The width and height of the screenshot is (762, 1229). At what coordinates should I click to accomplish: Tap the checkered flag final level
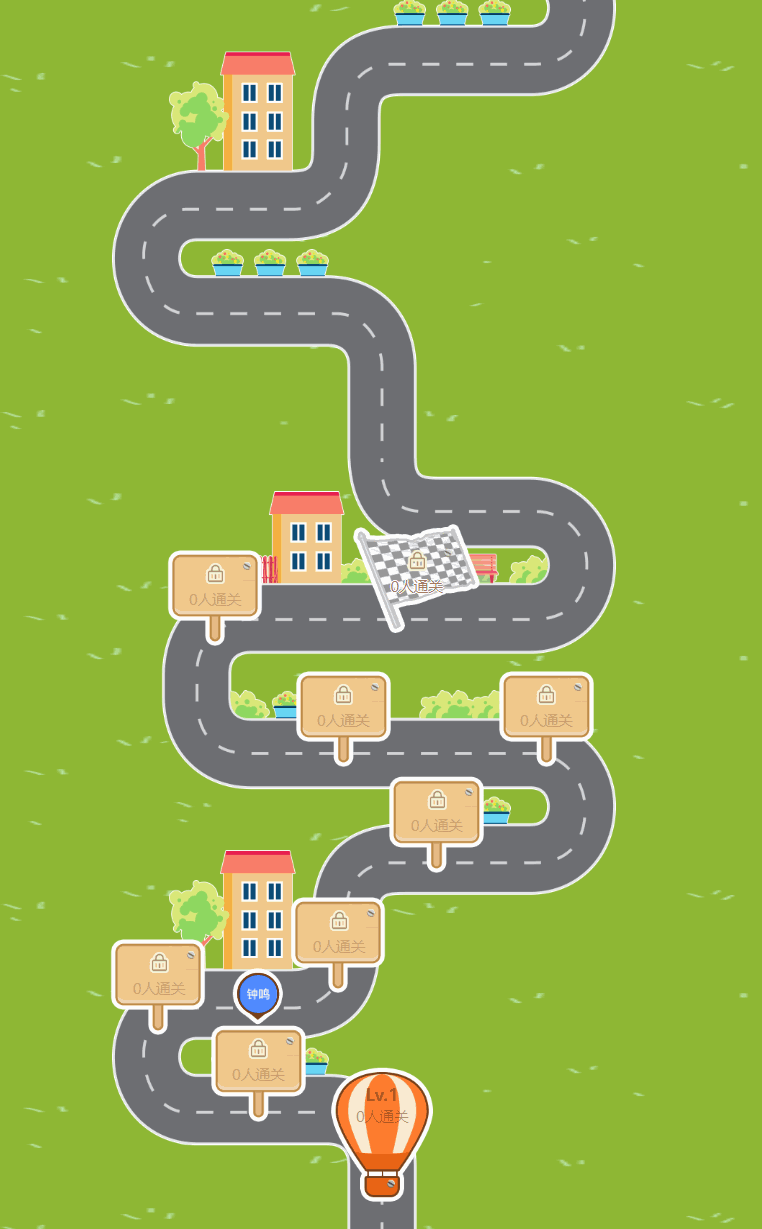pyautogui.click(x=417, y=576)
